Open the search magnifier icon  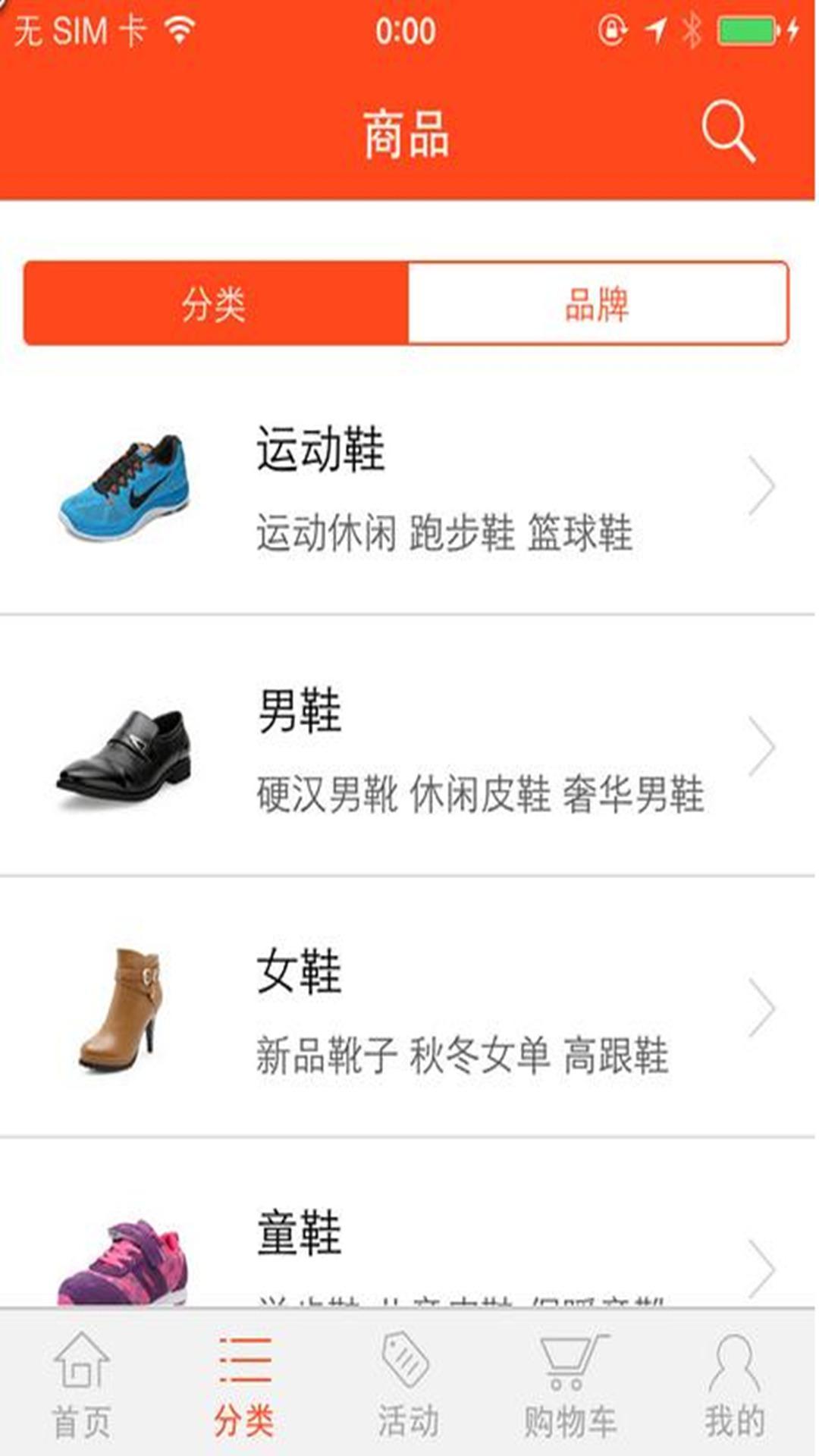tap(728, 132)
